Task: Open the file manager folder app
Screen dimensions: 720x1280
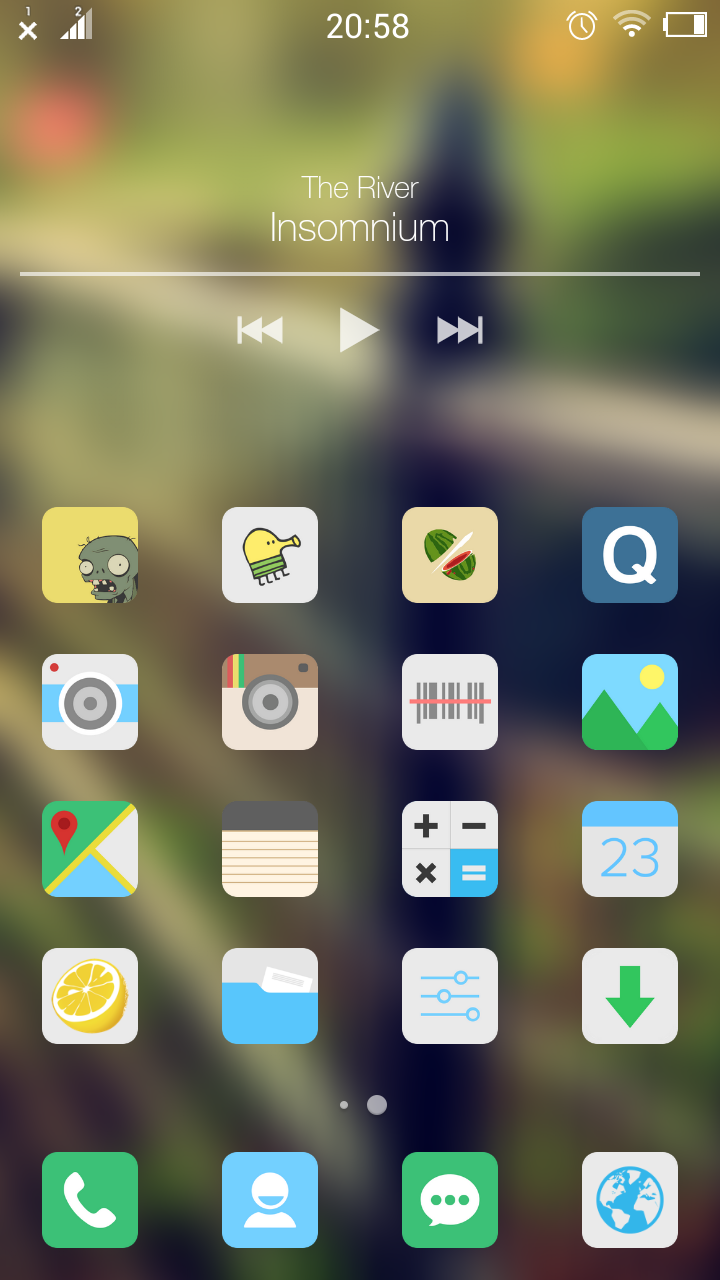Action: pos(270,996)
